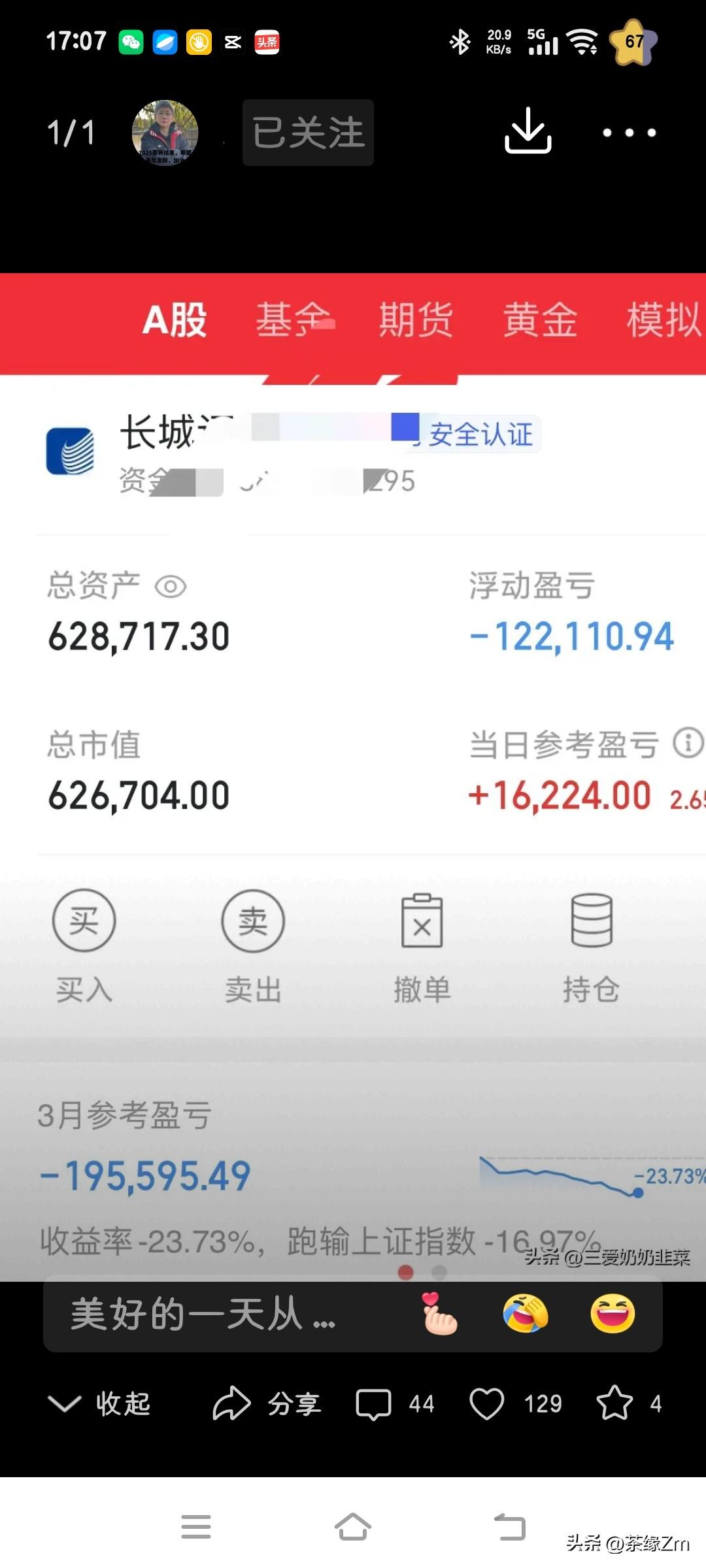The image size is (706, 1568).
Task: Open comments via the speech bubble icon
Action: (375, 1402)
